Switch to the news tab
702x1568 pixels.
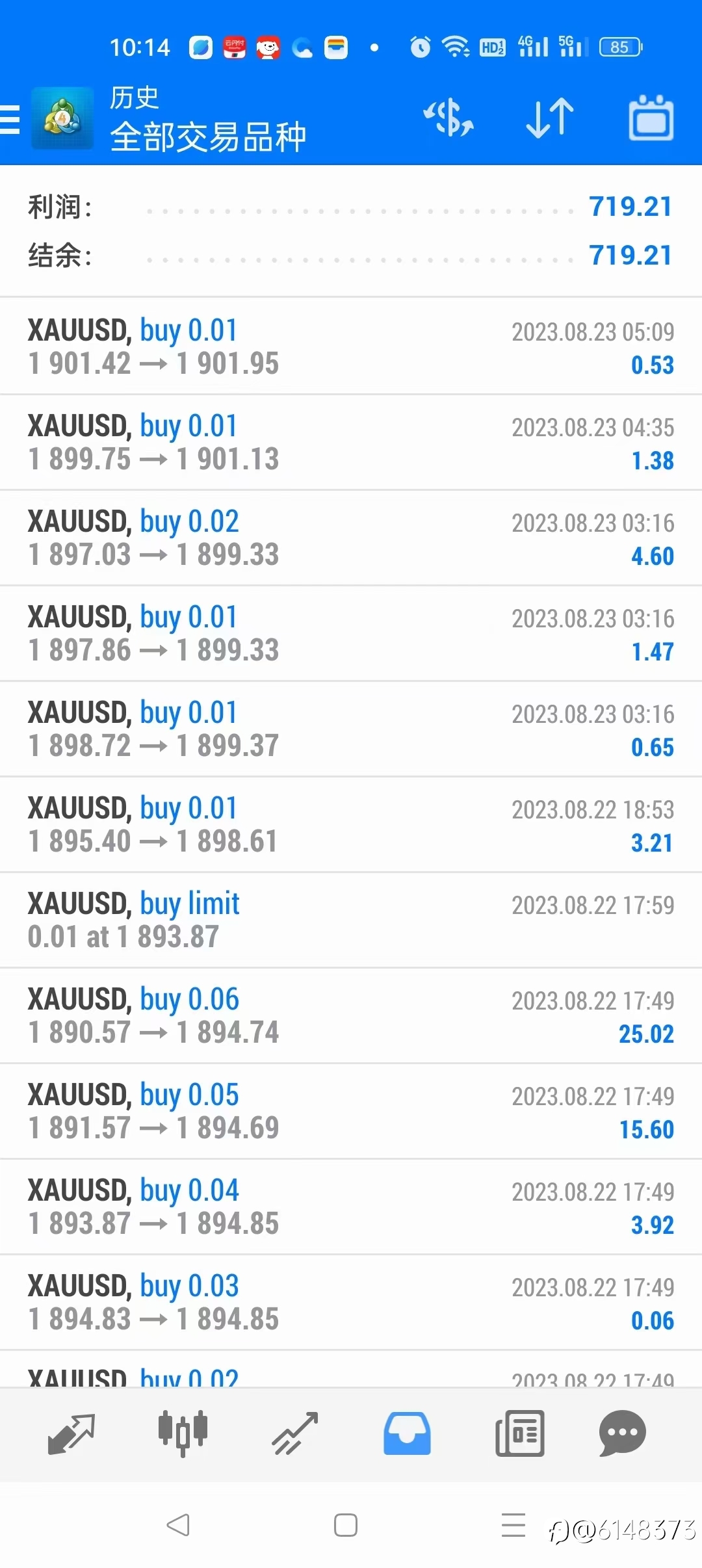519,1433
